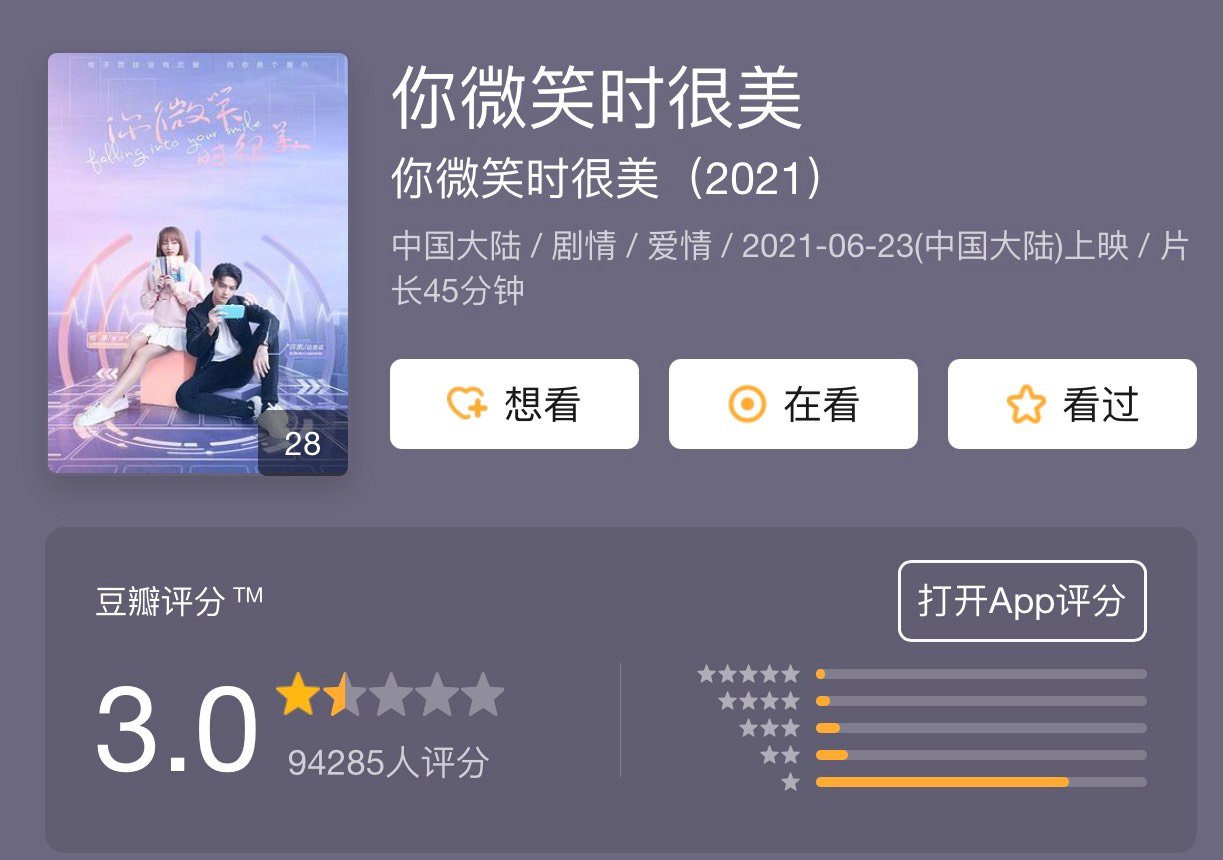This screenshot has height=860, width=1223.
Task: Mark the drama as 想看
Action: [514, 404]
